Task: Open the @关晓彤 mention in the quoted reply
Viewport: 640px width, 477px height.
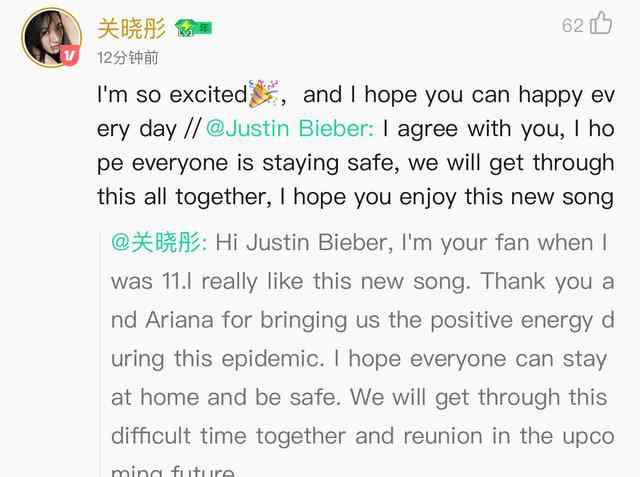Action: coord(158,243)
